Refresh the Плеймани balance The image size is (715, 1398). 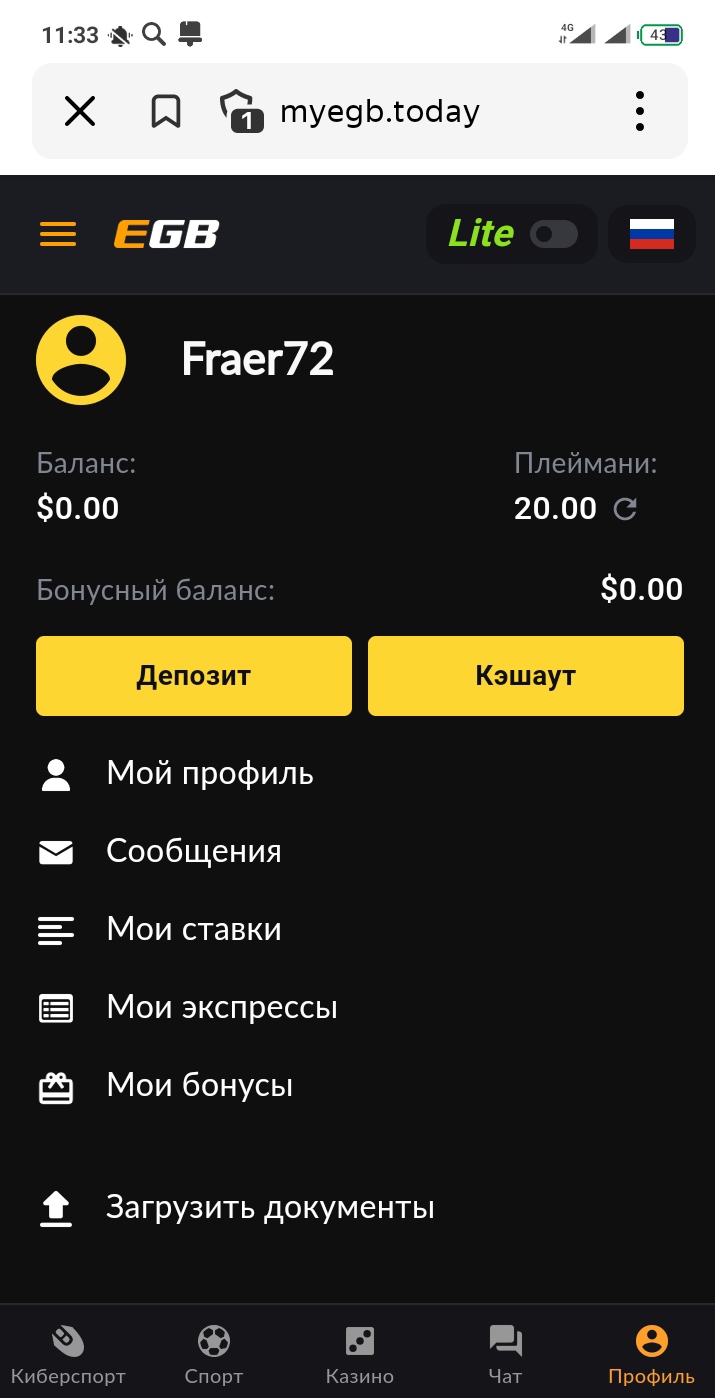point(625,509)
